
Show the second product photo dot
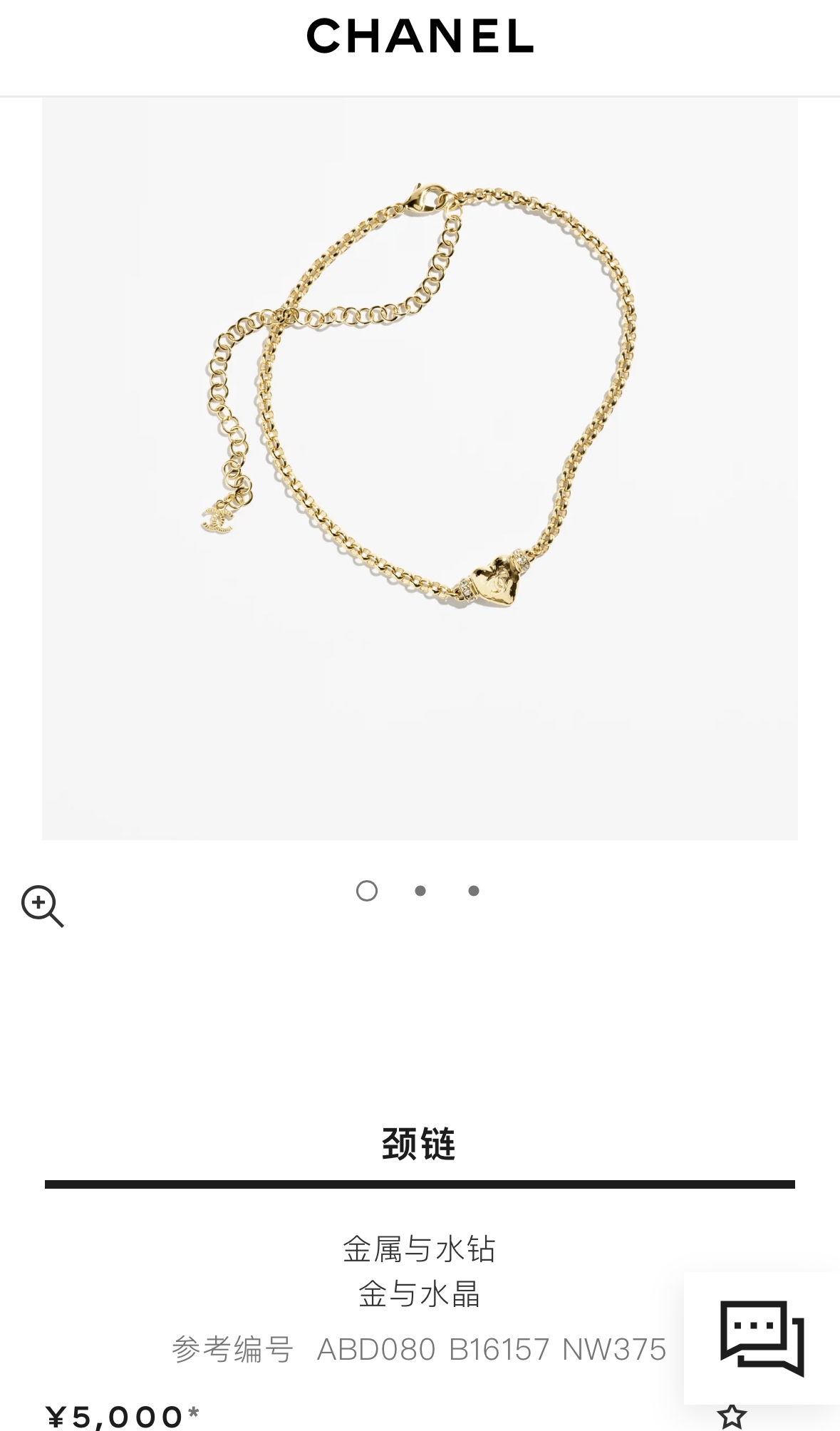pyautogui.click(x=420, y=891)
